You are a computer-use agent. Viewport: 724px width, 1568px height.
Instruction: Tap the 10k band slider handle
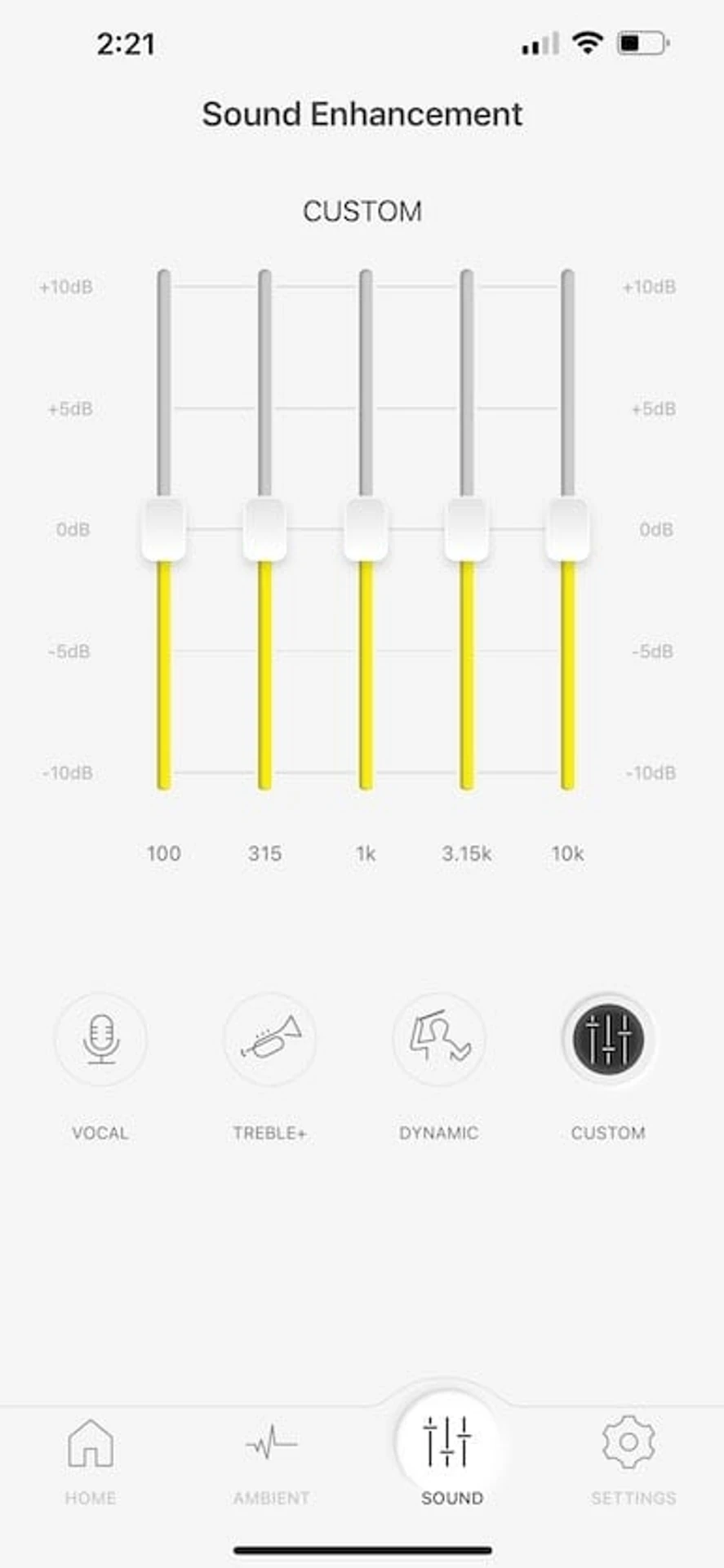click(x=567, y=530)
